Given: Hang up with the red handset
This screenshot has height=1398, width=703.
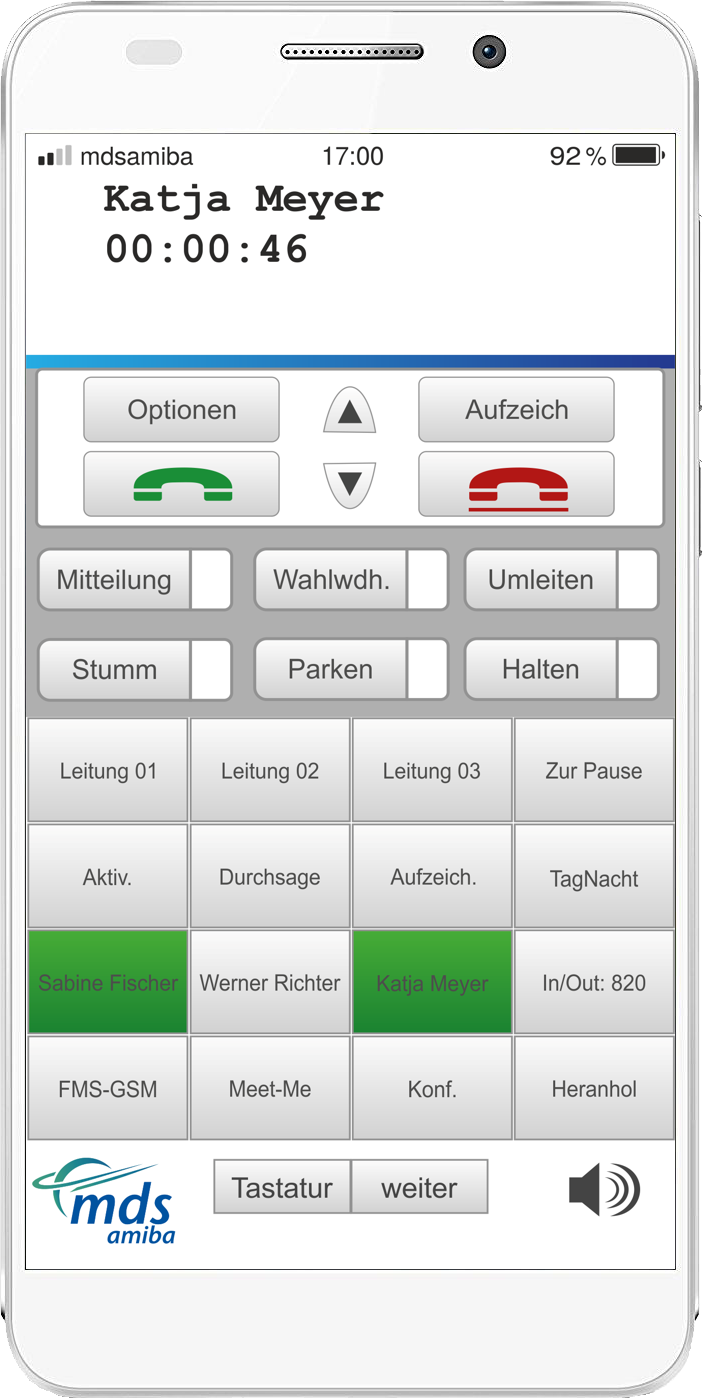Looking at the screenshot, I should 516,485.
